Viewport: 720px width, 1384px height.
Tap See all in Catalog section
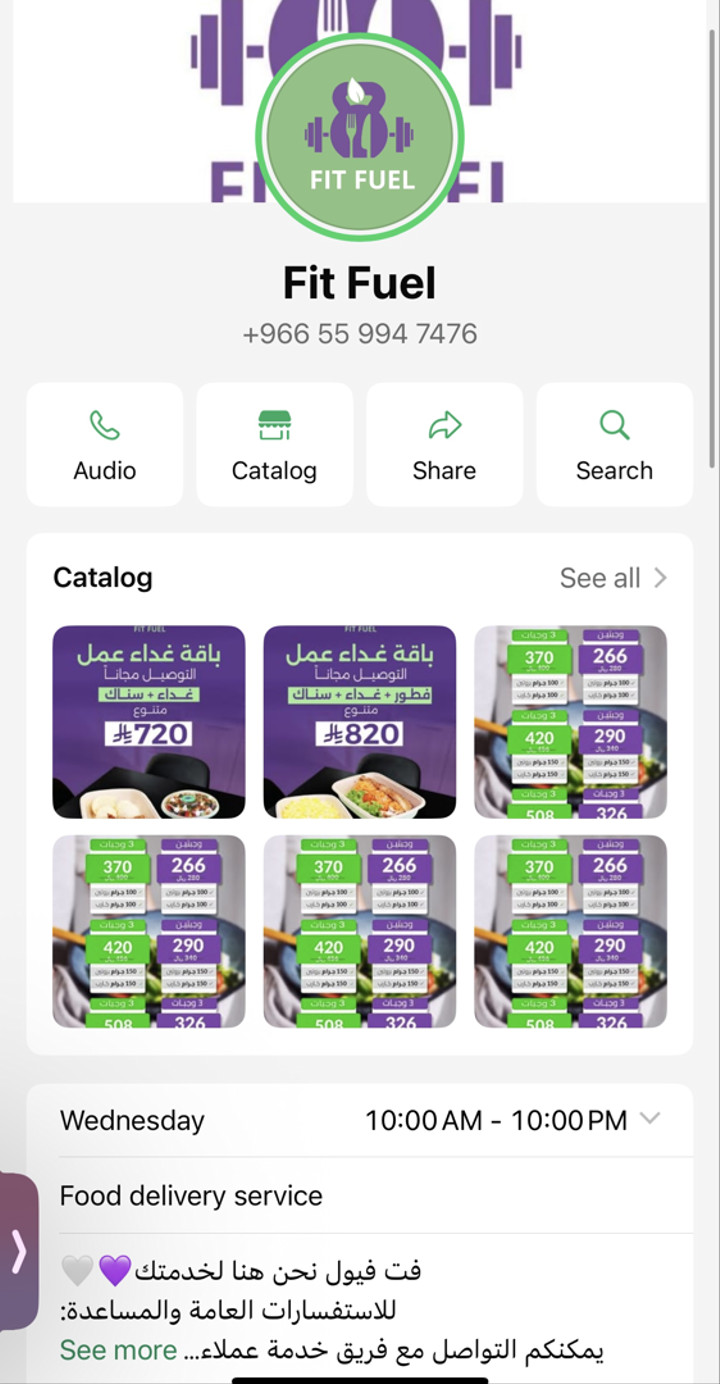click(x=613, y=578)
